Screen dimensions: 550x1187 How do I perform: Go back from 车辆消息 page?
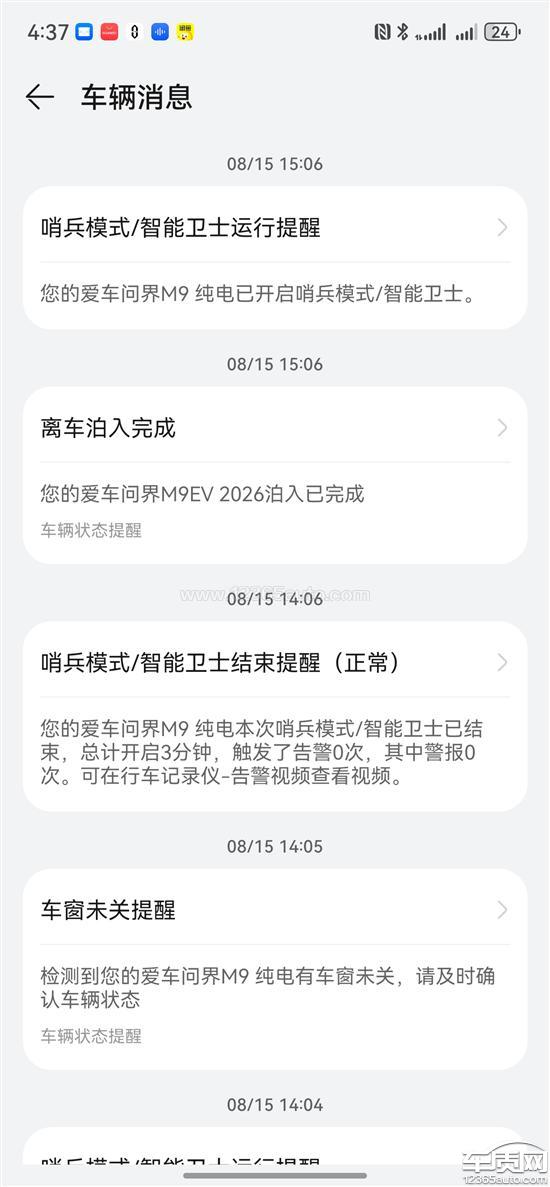(39, 97)
